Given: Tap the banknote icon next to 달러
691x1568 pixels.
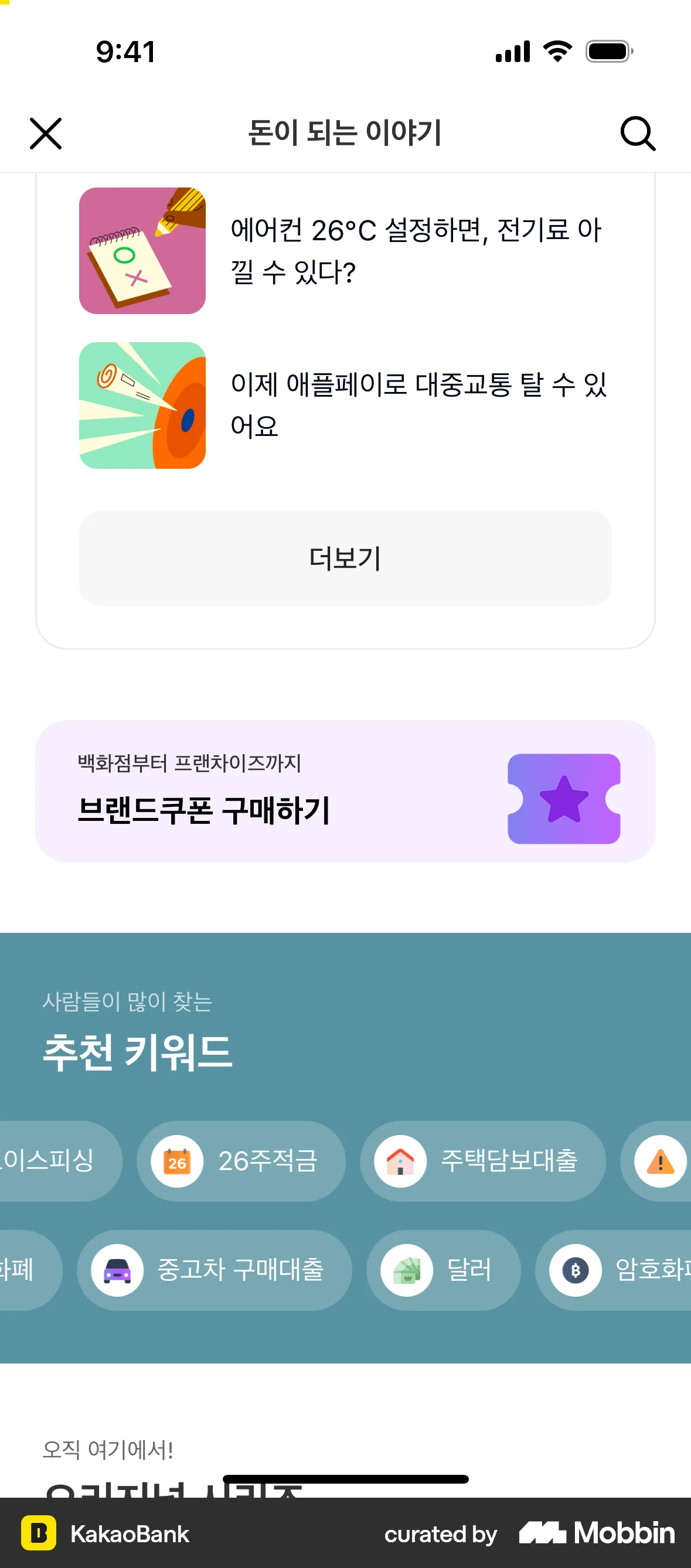Looking at the screenshot, I should [x=407, y=1270].
